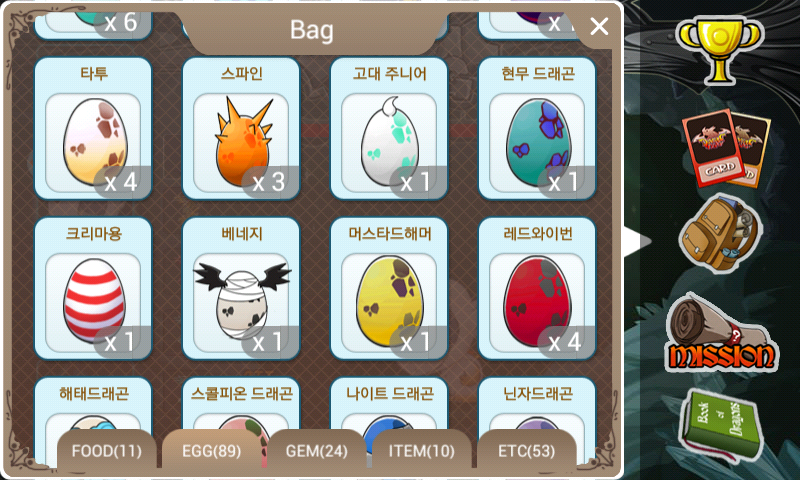Select the 타투 egg card
The height and width of the screenshot is (480, 800).
(93, 128)
